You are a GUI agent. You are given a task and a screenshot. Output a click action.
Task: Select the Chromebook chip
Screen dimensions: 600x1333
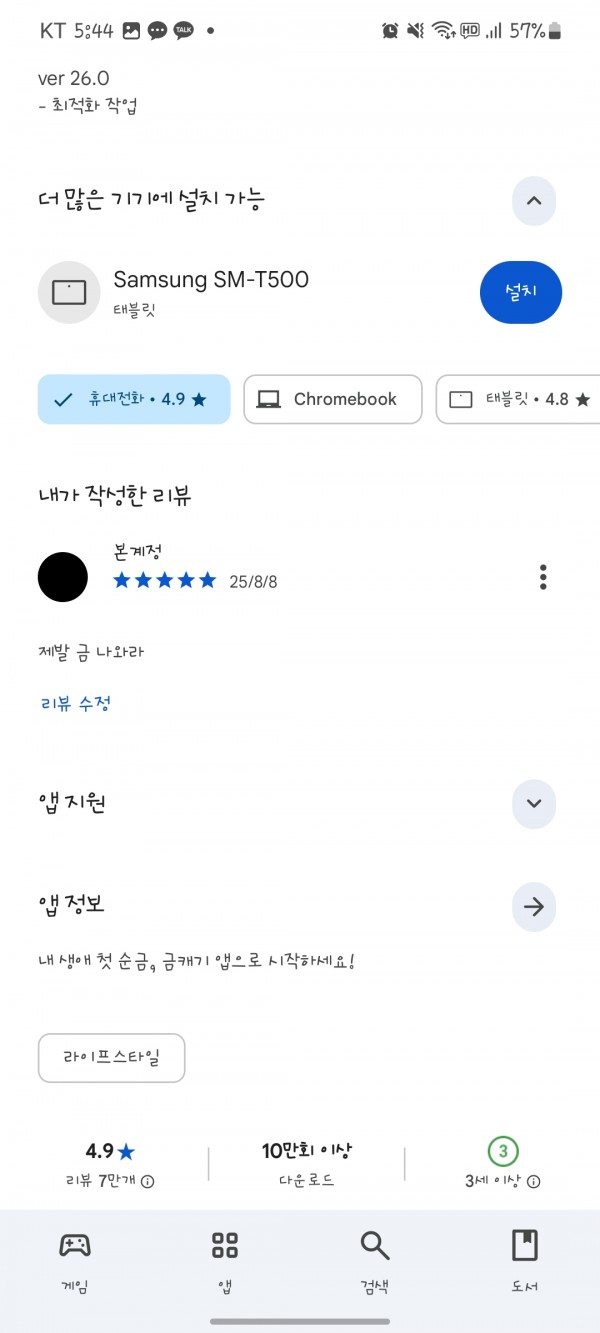[333, 399]
